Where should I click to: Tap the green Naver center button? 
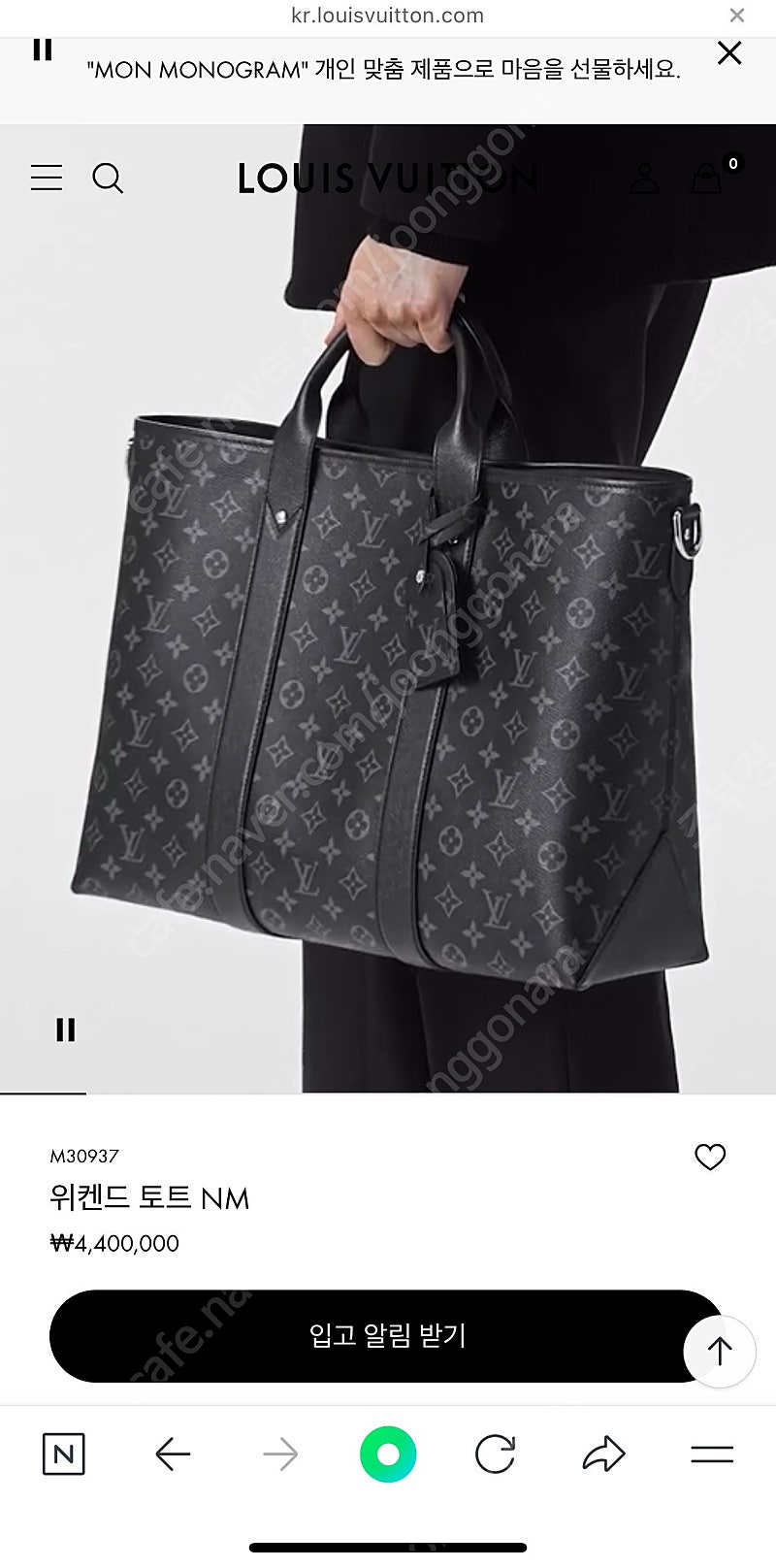pyautogui.click(x=388, y=1454)
